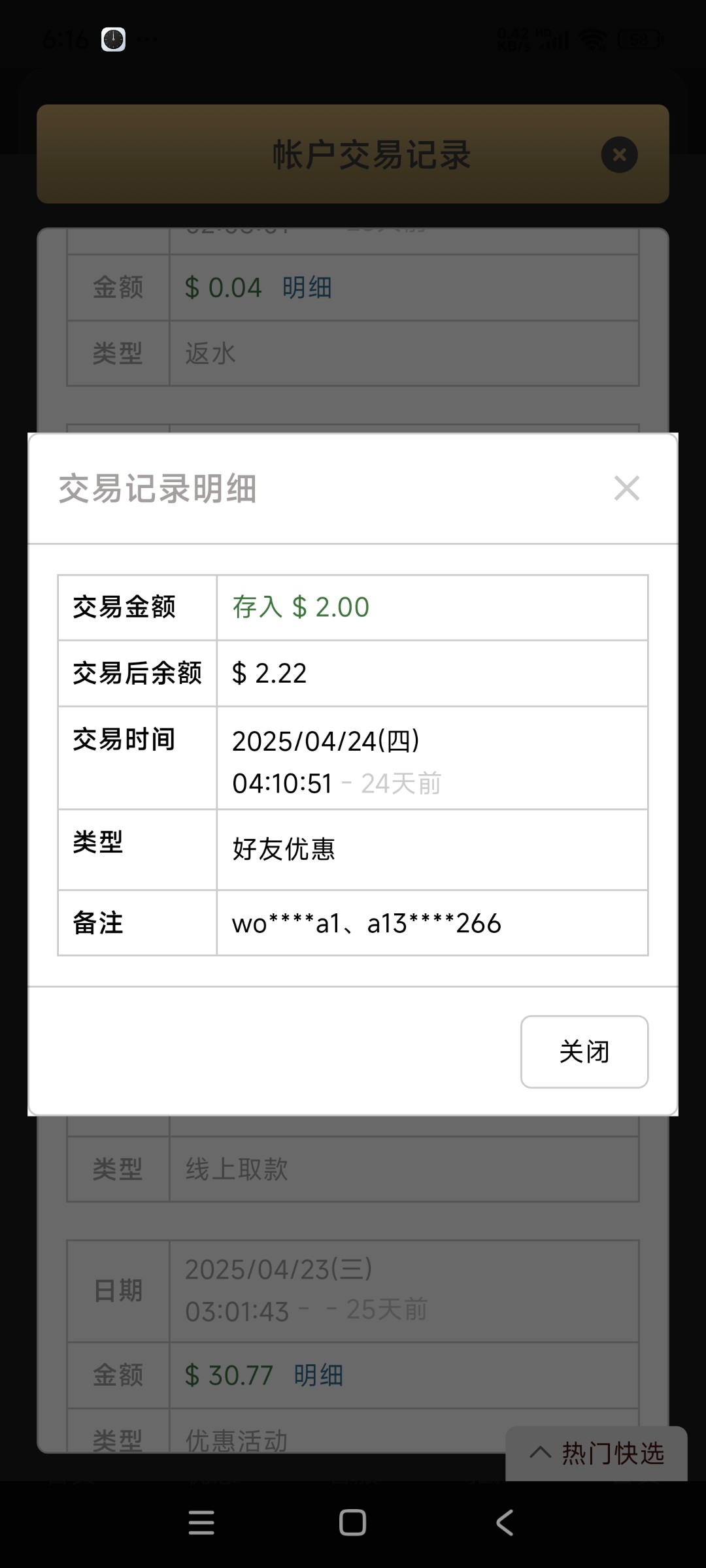Go to the system home screen
This screenshot has width=706, height=1568.
352,1523
